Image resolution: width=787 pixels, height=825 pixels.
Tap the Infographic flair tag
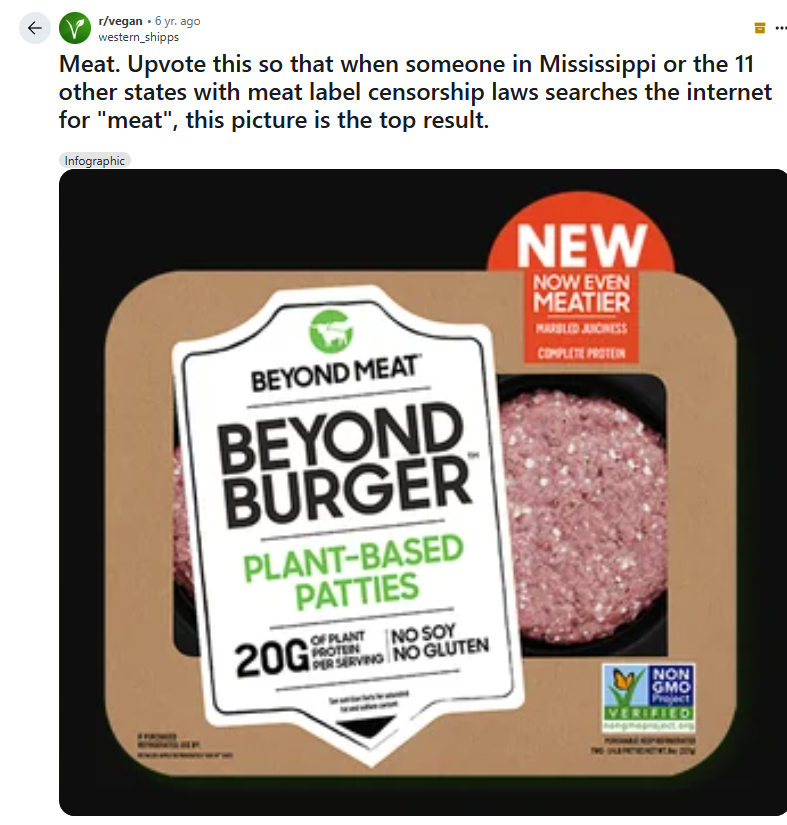click(x=95, y=160)
